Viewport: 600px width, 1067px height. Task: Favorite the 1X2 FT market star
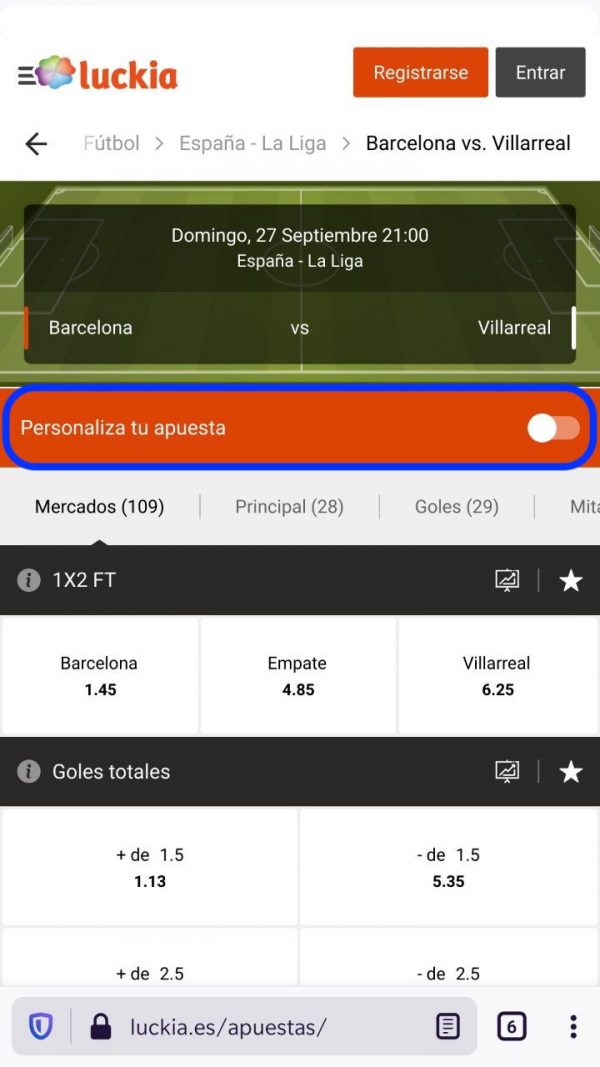(x=571, y=580)
